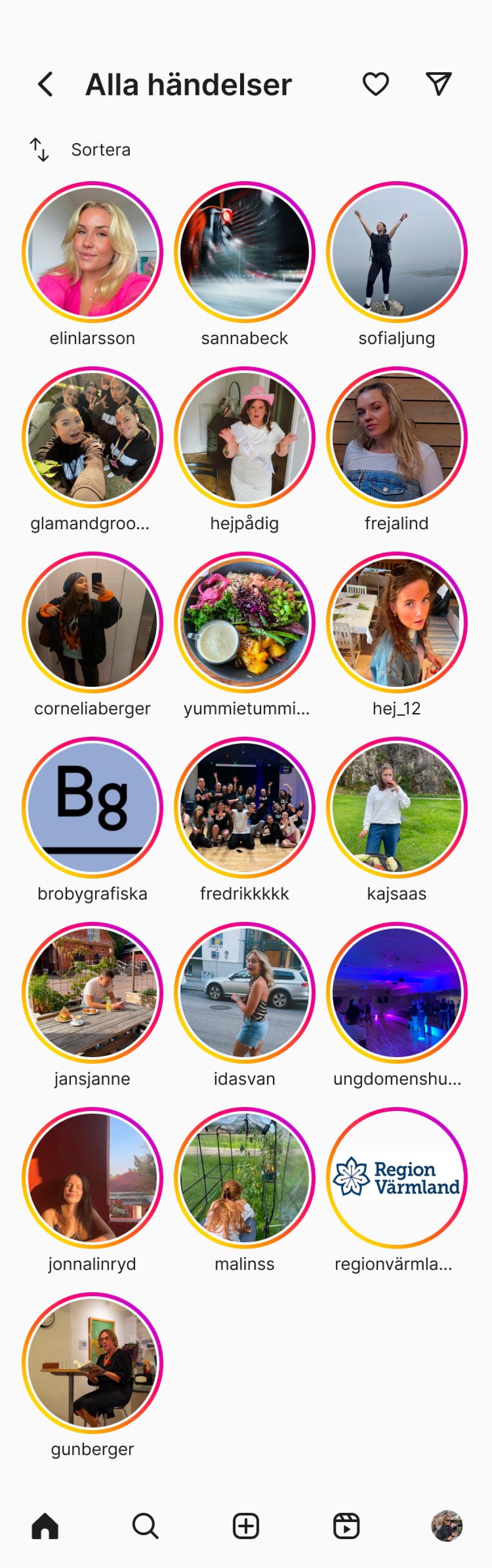The image size is (492, 1568).
Task: Open sofialjung's story
Action: tap(397, 252)
